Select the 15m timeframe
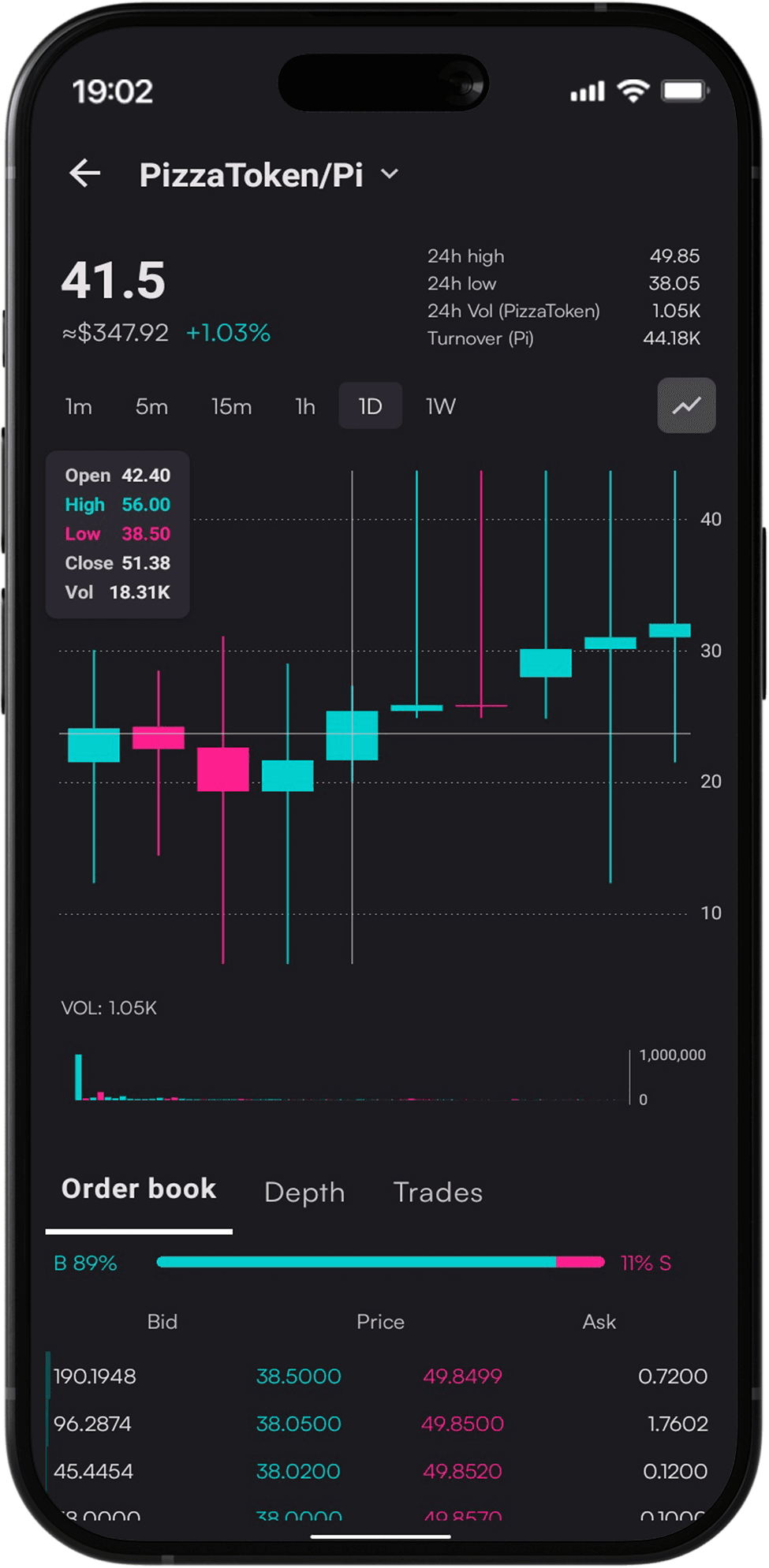 [x=230, y=406]
